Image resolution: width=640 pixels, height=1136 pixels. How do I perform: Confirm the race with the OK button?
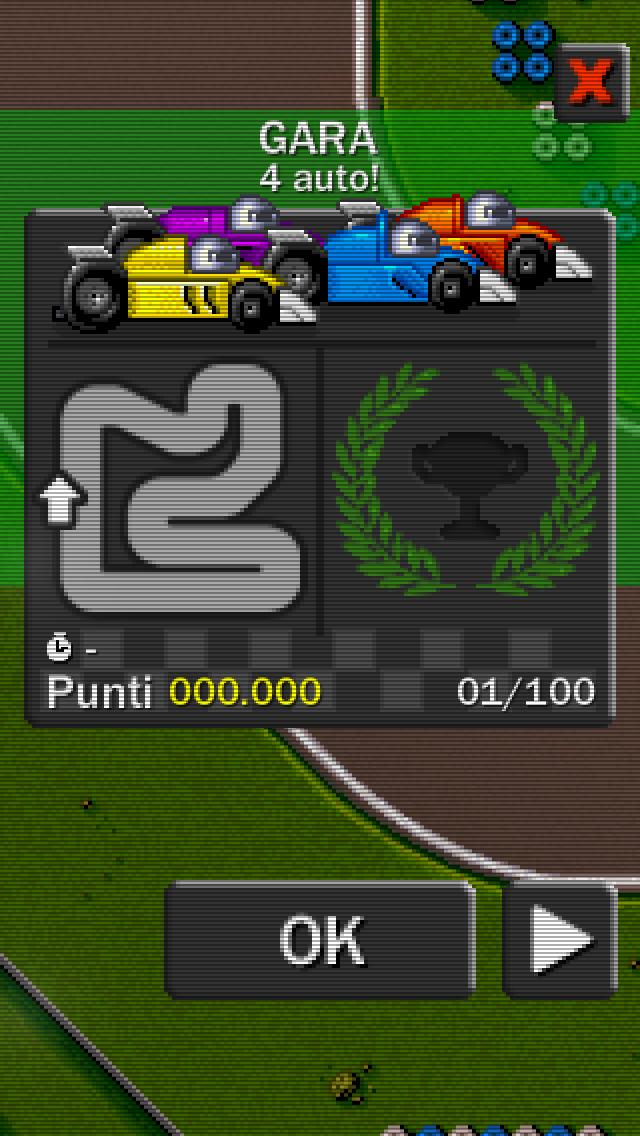(x=320, y=940)
